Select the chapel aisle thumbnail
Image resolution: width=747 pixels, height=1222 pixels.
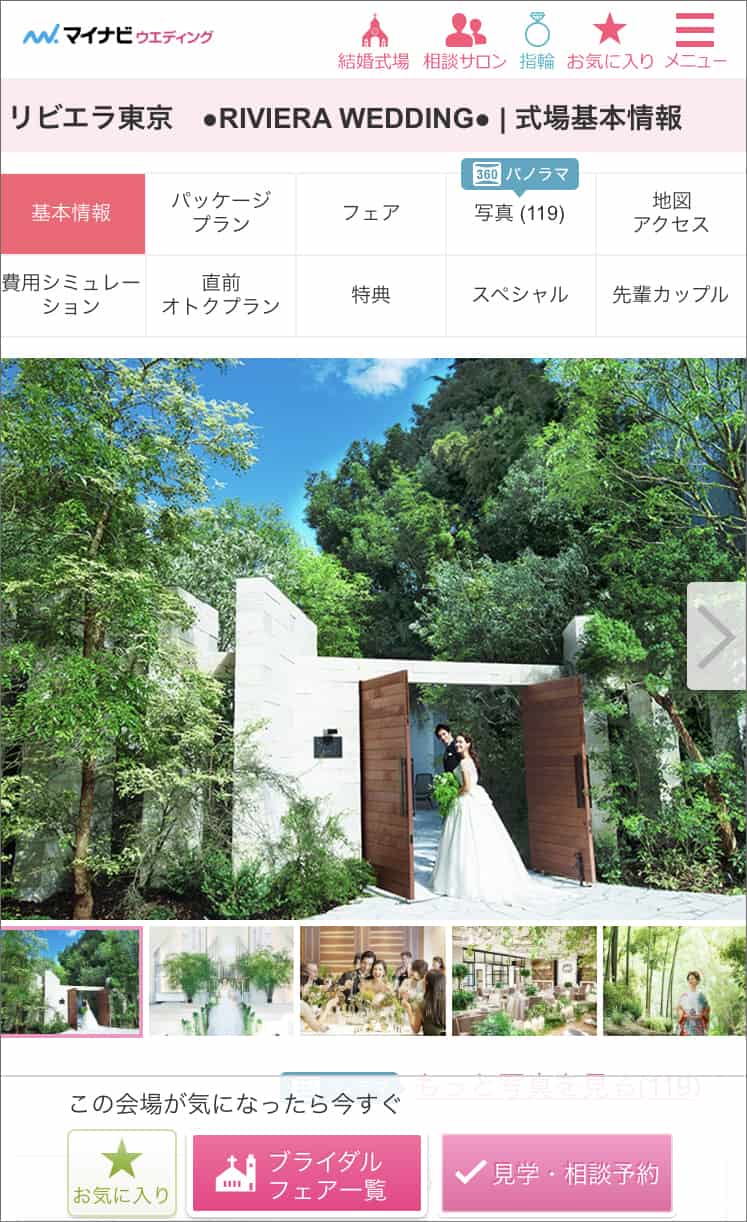pos(221,980)
